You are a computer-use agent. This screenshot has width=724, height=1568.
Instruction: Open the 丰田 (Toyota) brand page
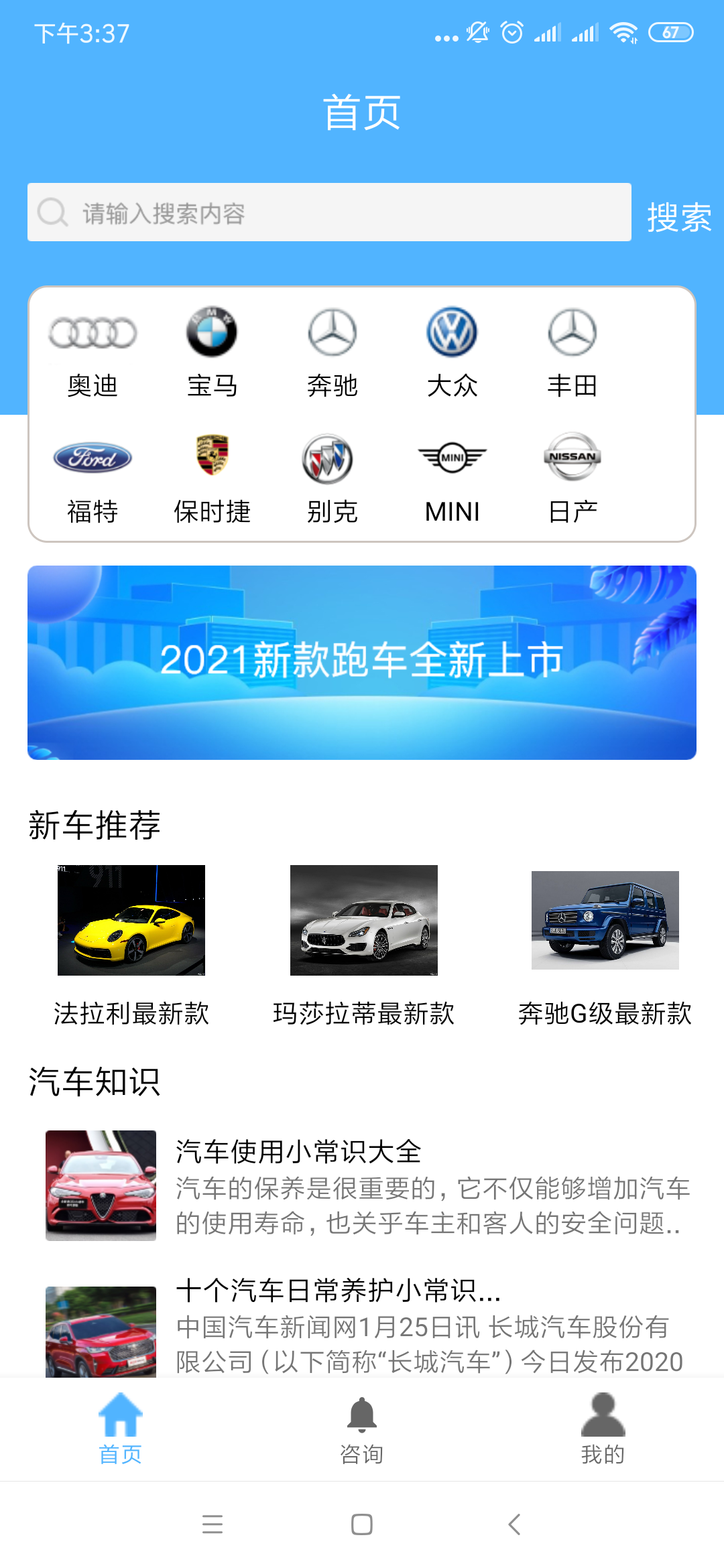[x=572, y=331]
